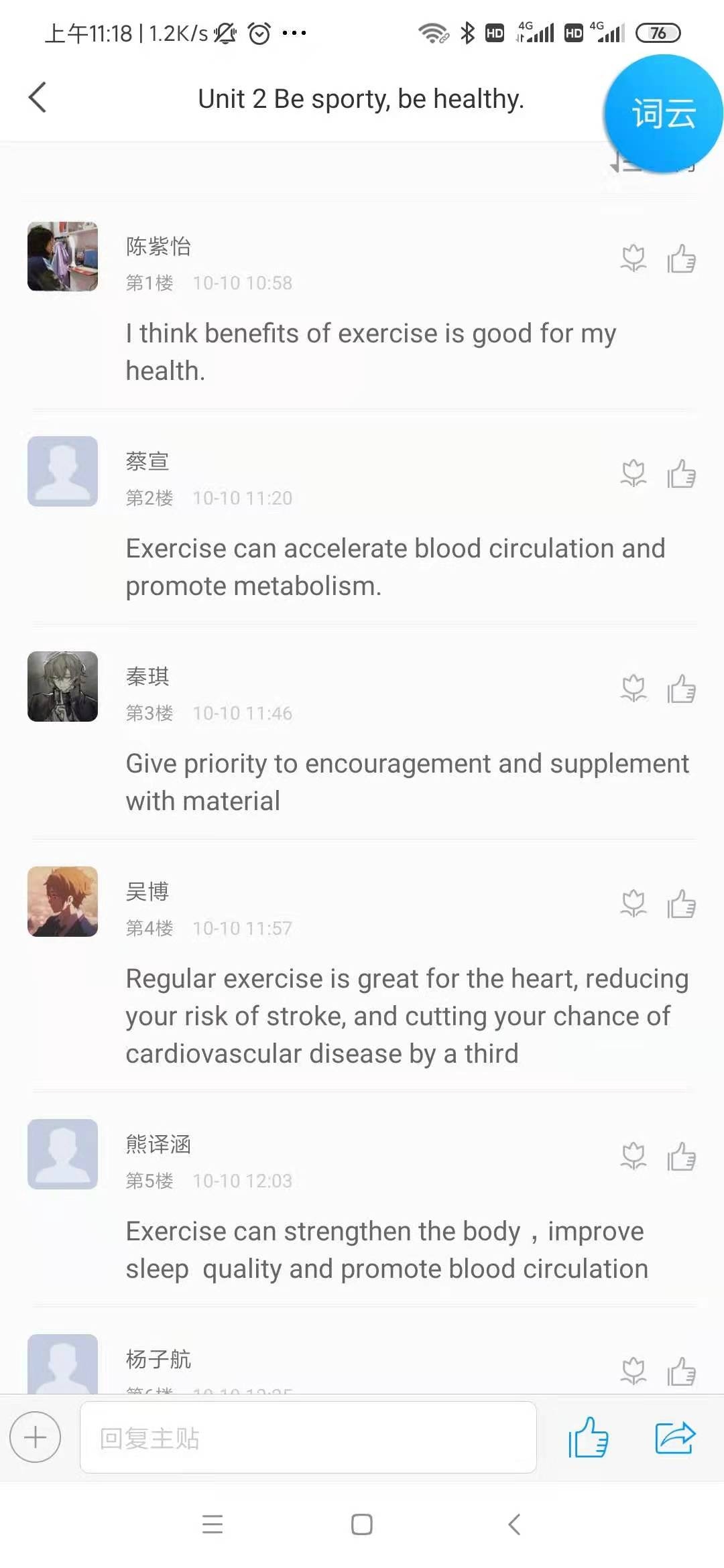Open the plus attachment button

click(36, 1437)
